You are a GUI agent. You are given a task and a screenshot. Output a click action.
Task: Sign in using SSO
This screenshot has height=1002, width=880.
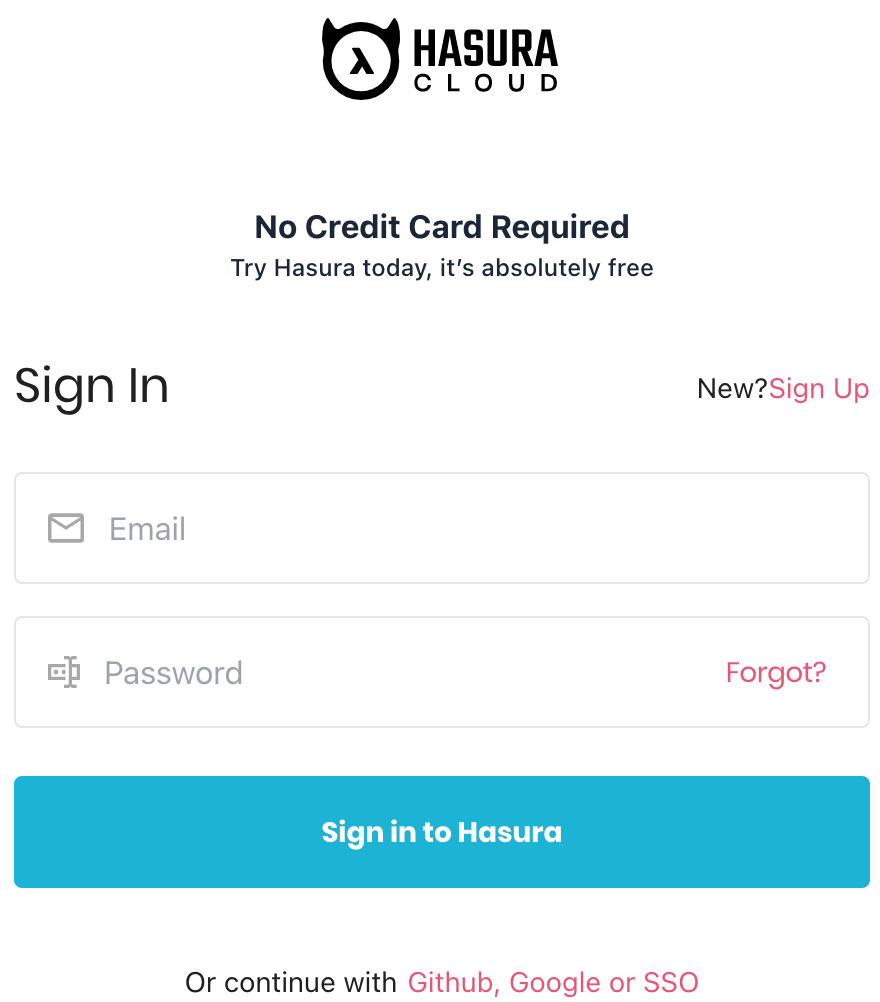click(672, 982)
